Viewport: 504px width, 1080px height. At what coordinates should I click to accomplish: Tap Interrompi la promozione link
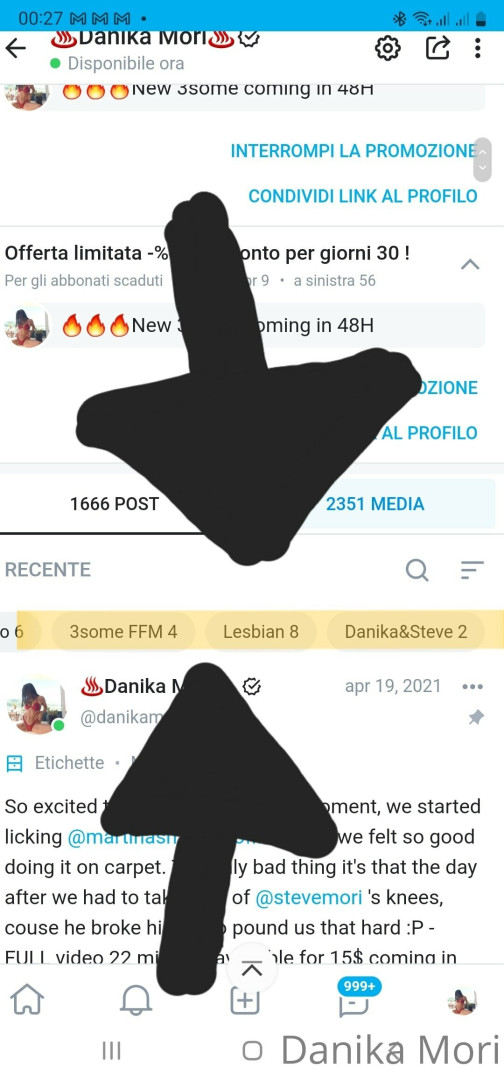click(353, 152)
